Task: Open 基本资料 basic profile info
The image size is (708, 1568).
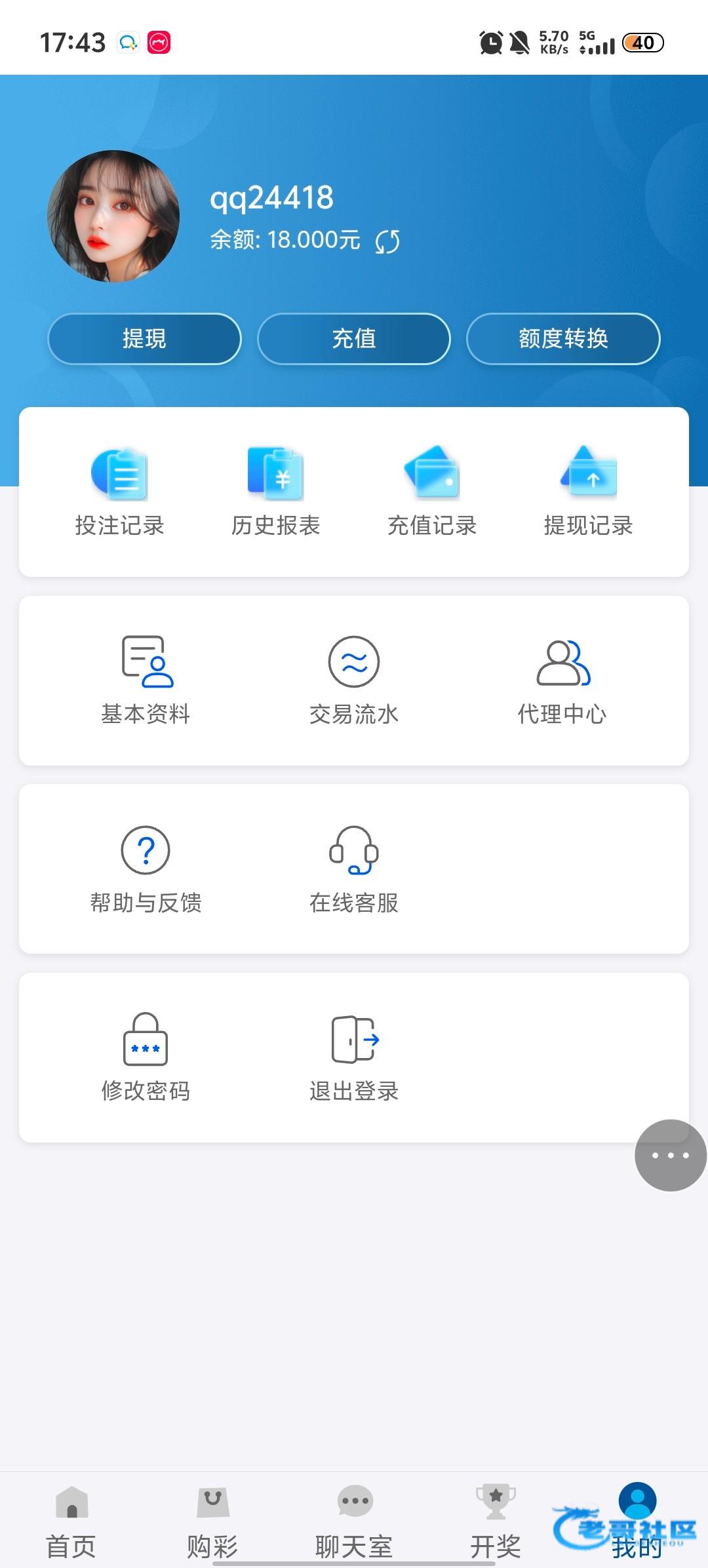Action: point(146,680)
